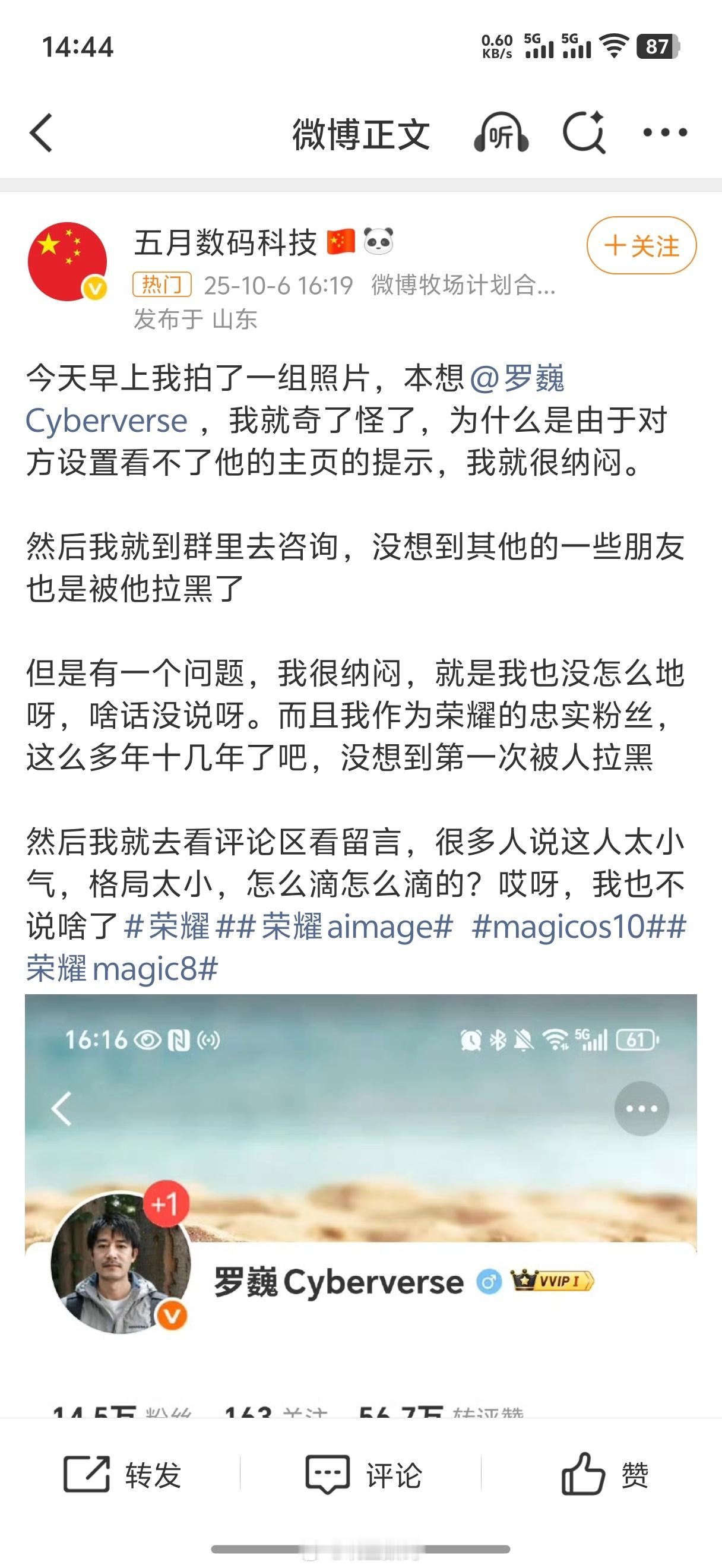Open 五月数码科技's profile avatar
Viewport: 722px width, 1568px height.
click(68, 262)
